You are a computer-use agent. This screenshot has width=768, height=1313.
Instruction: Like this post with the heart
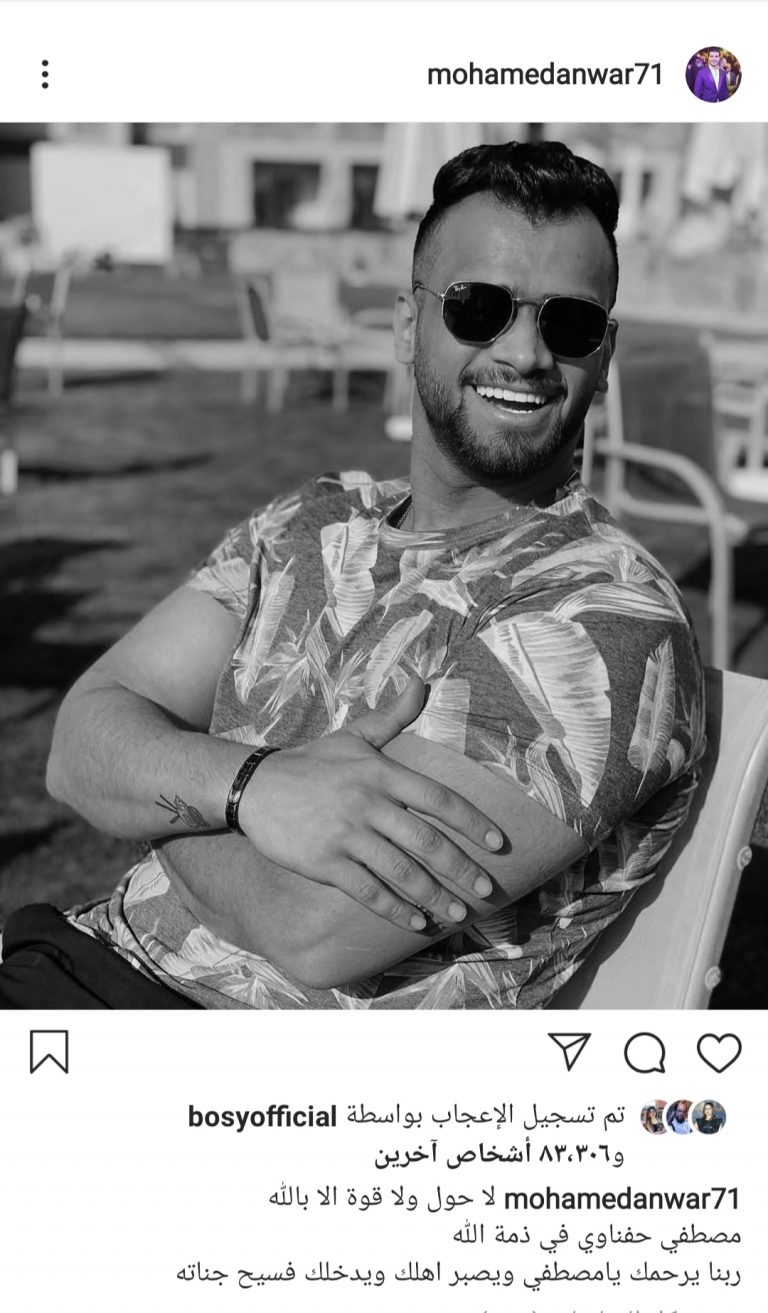(718, 1052)
